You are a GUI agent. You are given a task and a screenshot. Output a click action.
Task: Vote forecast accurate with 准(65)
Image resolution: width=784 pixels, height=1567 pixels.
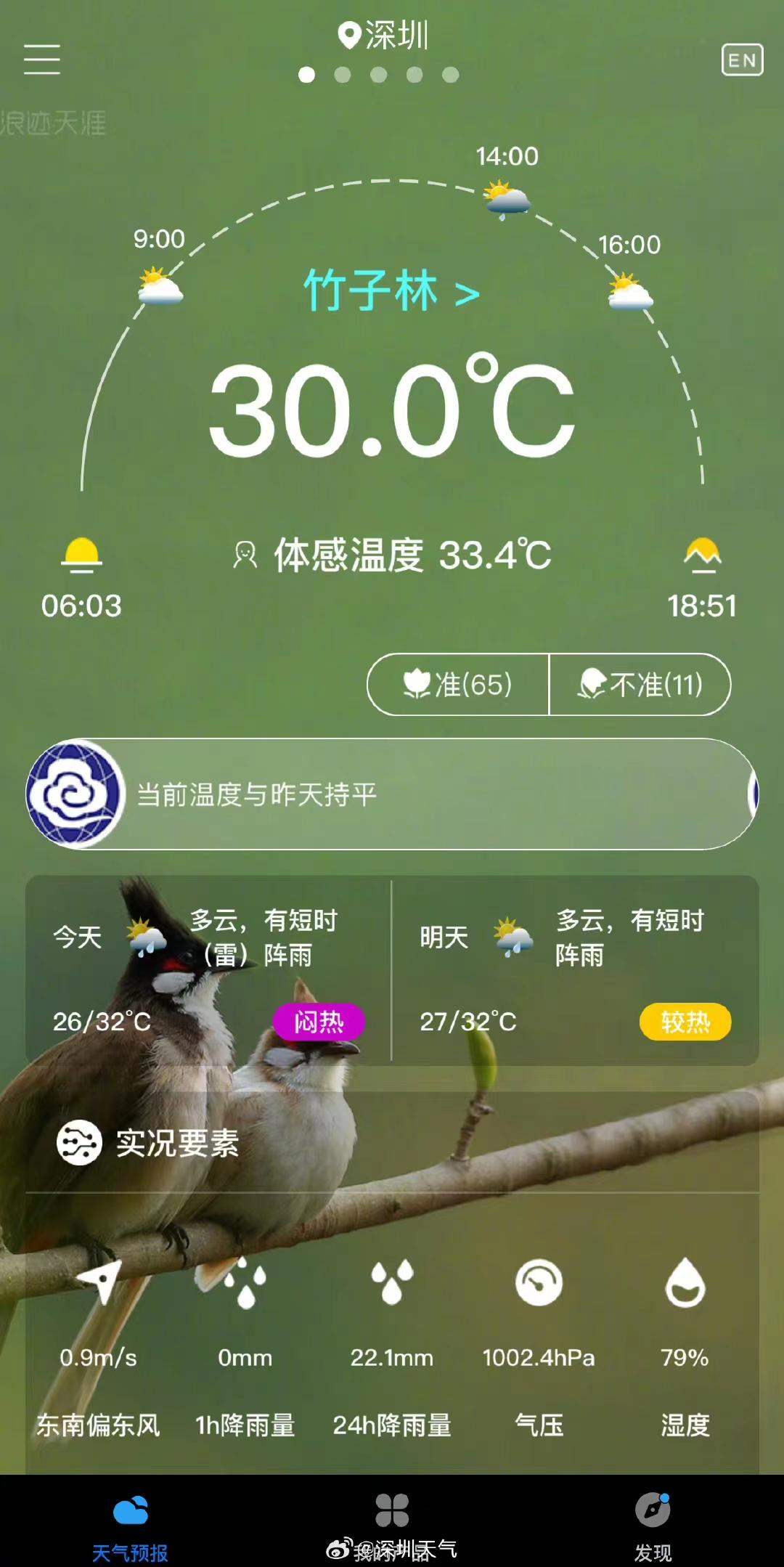coord(458,685)
